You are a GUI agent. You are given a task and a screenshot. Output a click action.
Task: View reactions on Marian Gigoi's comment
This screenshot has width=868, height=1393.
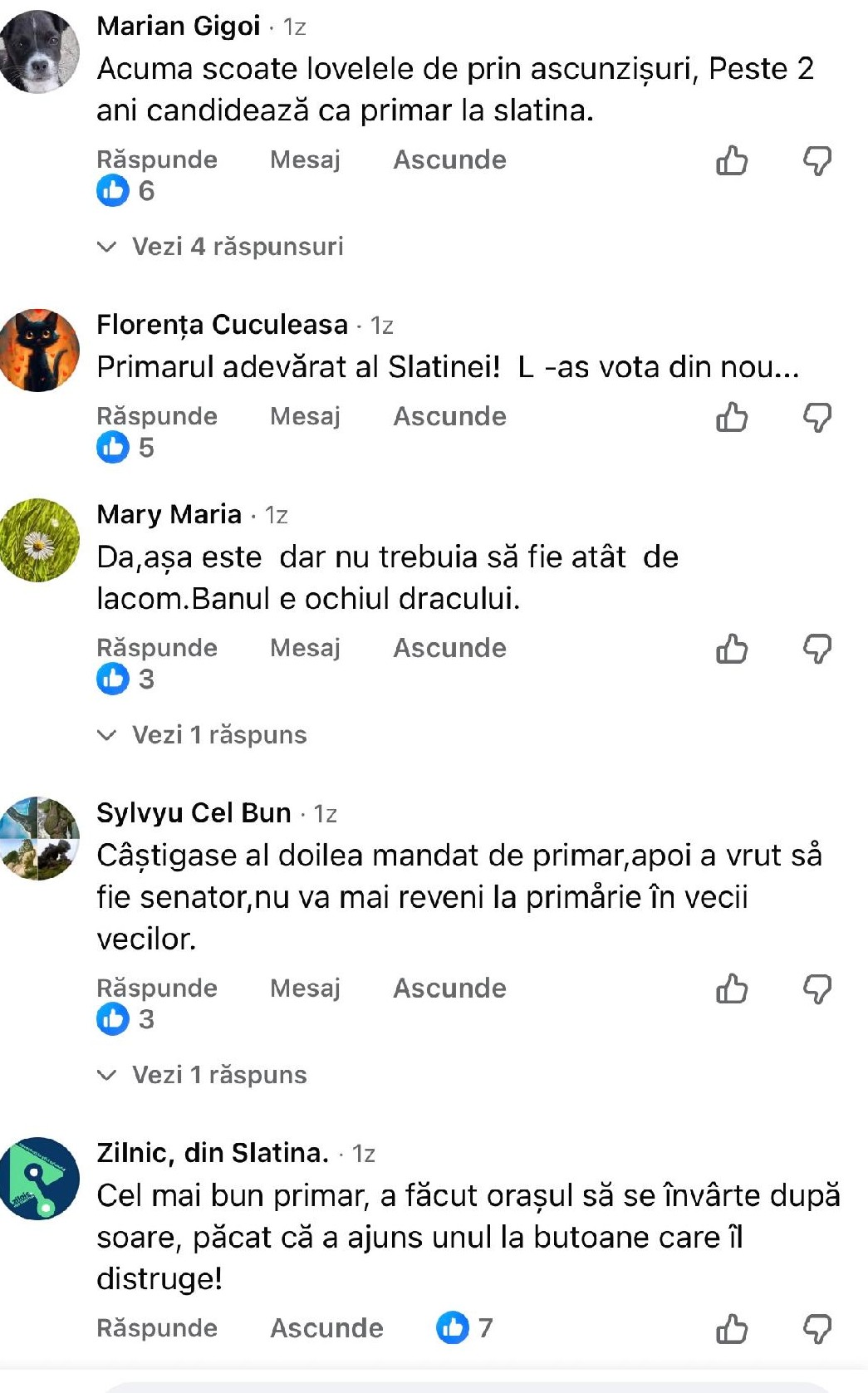click(125, 191)
